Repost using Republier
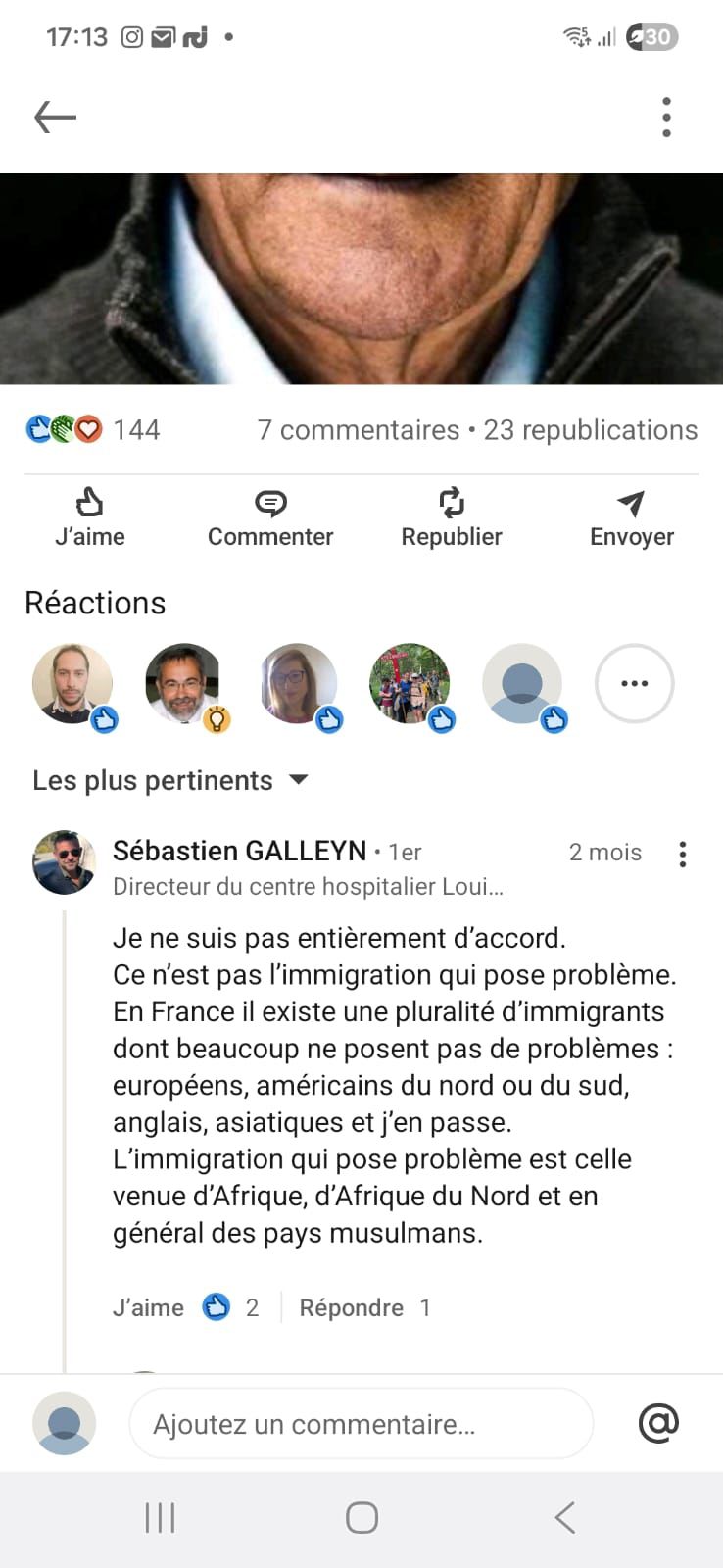 click(x=452, y=517)
